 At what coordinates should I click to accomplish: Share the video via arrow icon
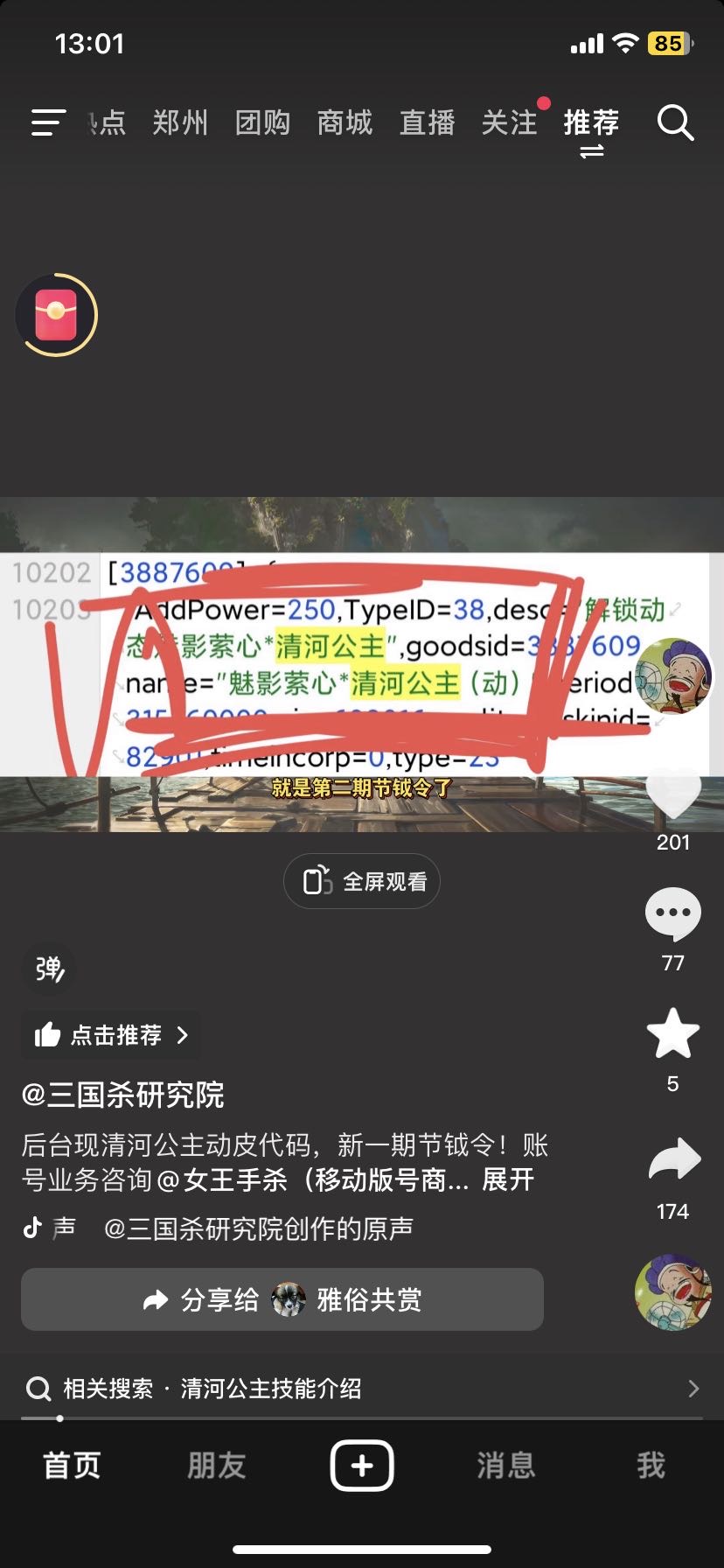click(674, 1160)
